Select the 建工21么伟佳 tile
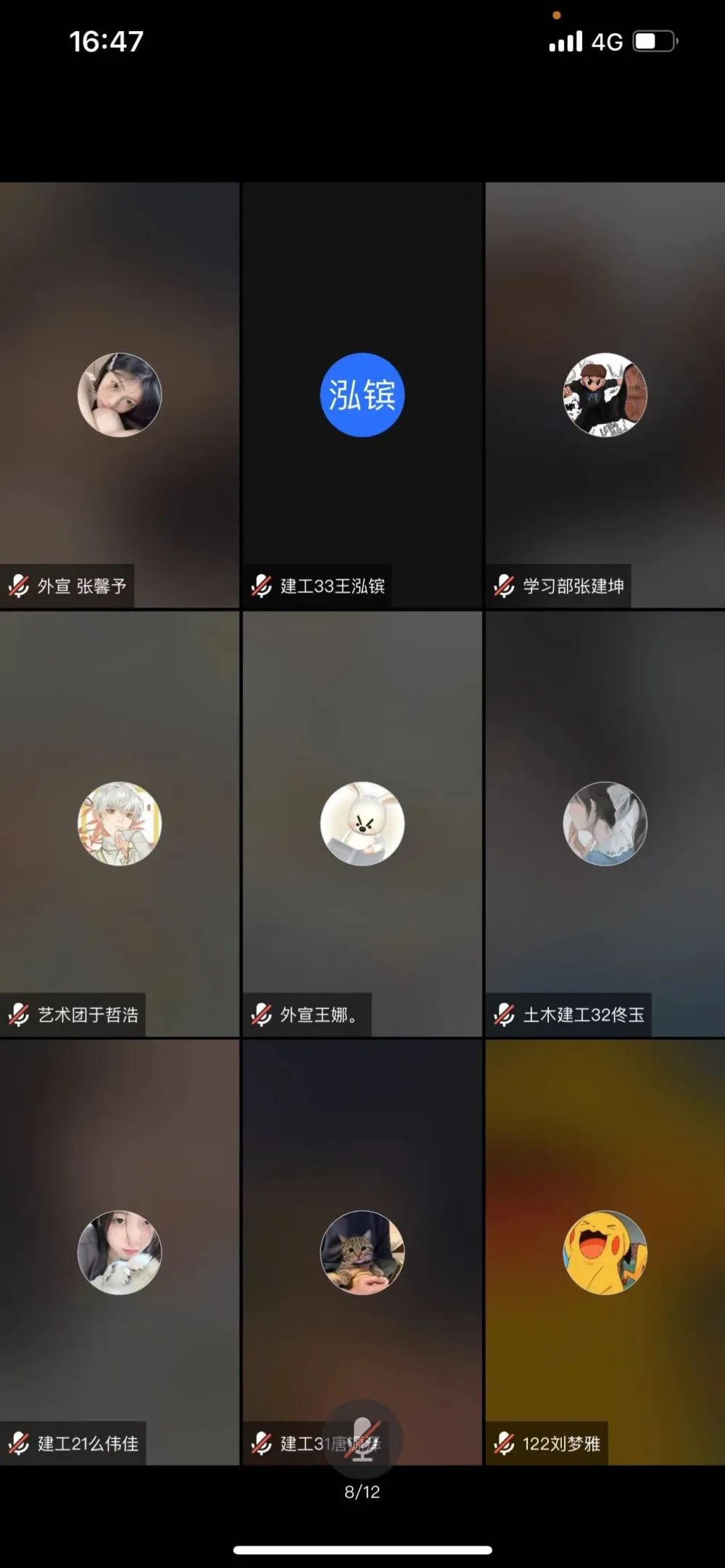This screenshot has height=1568, width=725. (120, 1252)
